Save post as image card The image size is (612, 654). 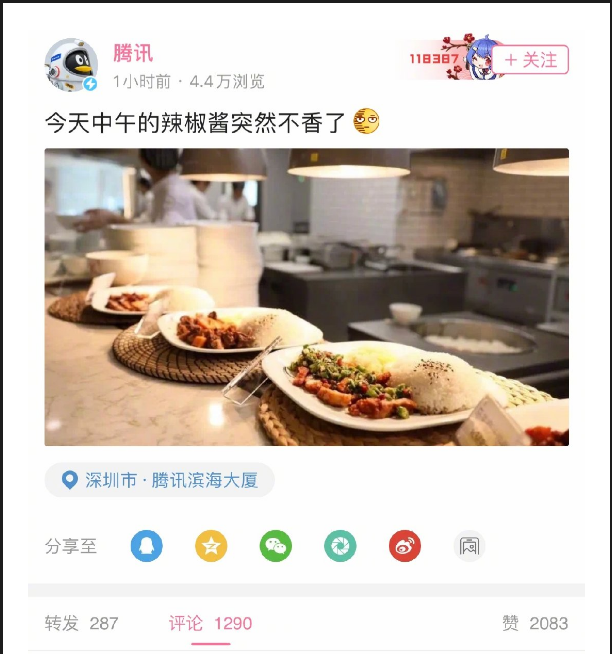click(469, 546)
